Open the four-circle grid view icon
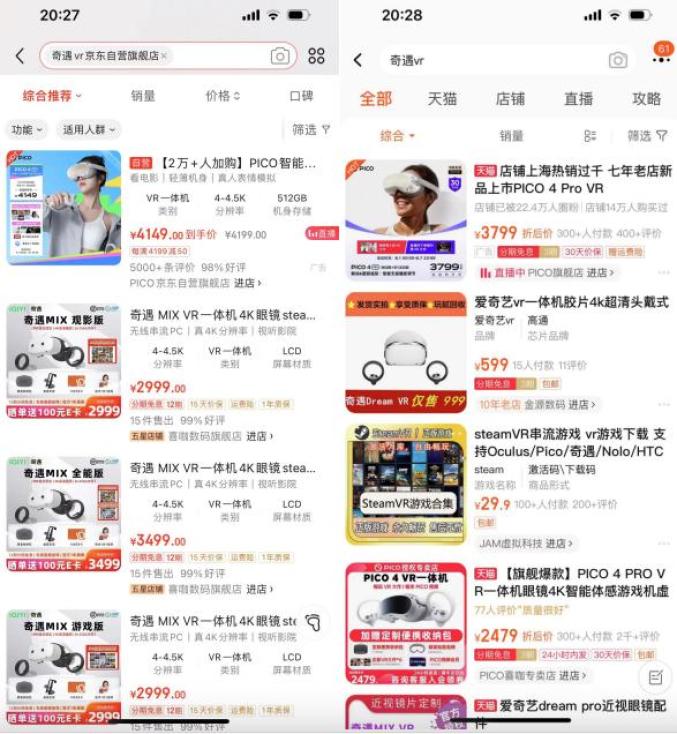 pos(316,56)
